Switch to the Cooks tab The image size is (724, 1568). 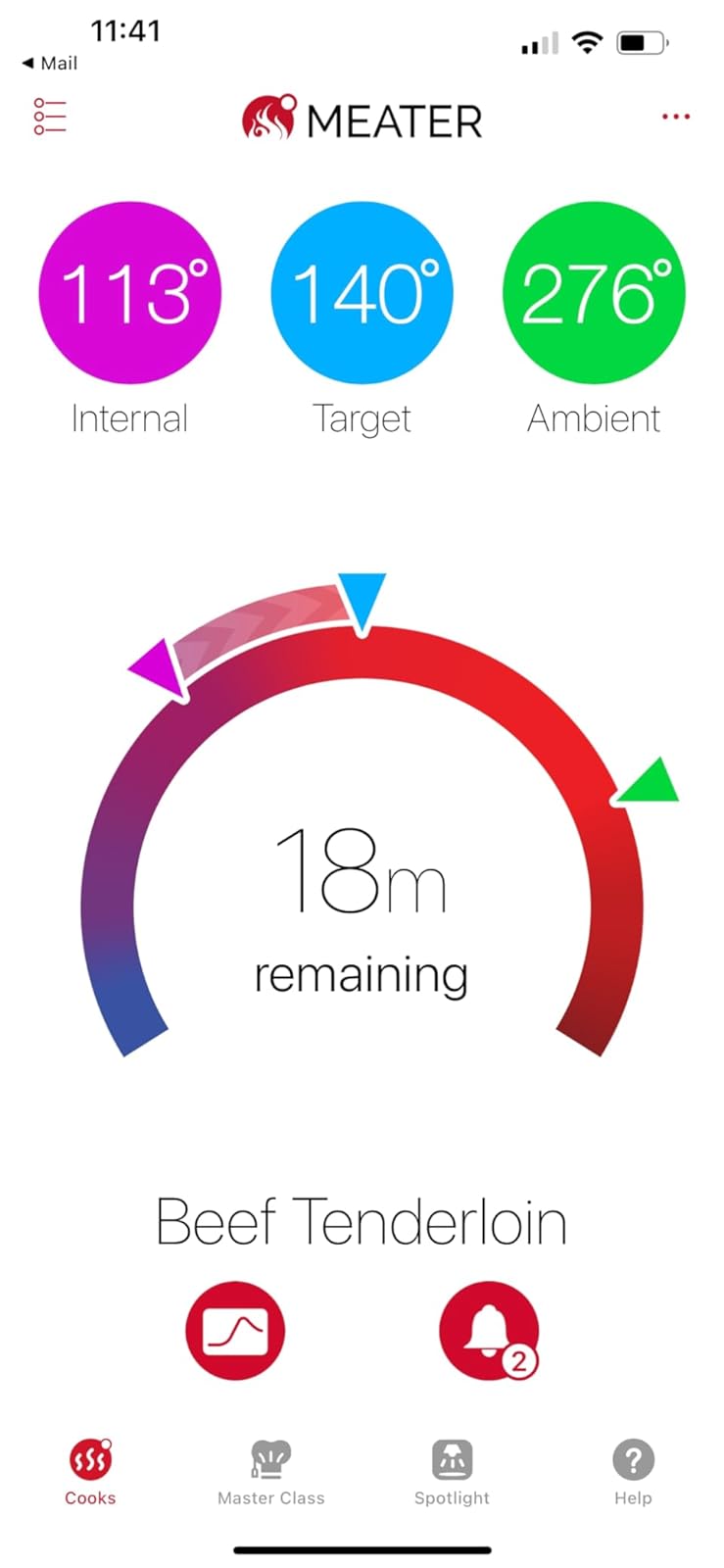tap(90, 1472)
